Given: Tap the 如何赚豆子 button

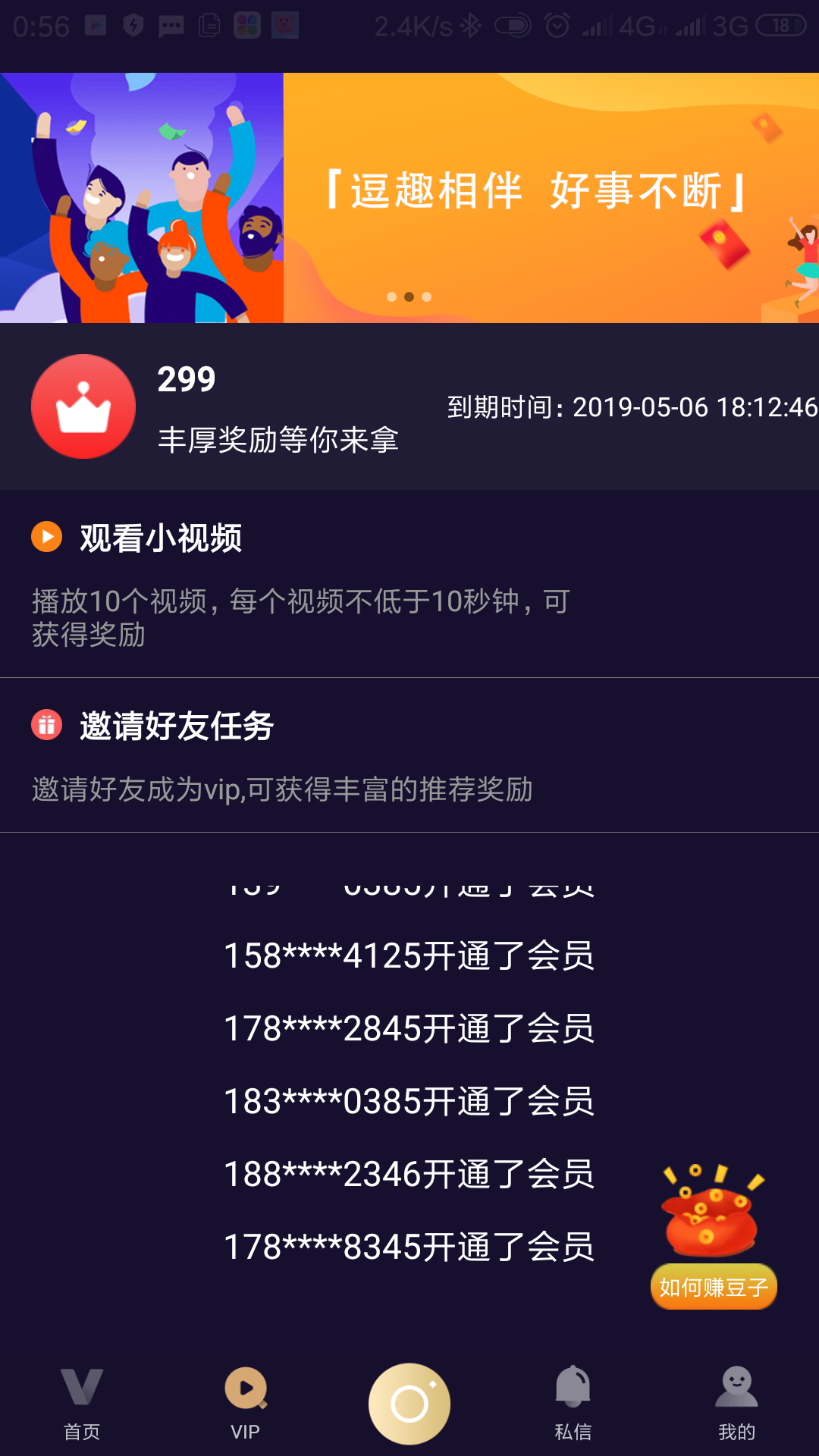Looking at the screenshot, I should pyautogui.click(x=713, y=1286).
